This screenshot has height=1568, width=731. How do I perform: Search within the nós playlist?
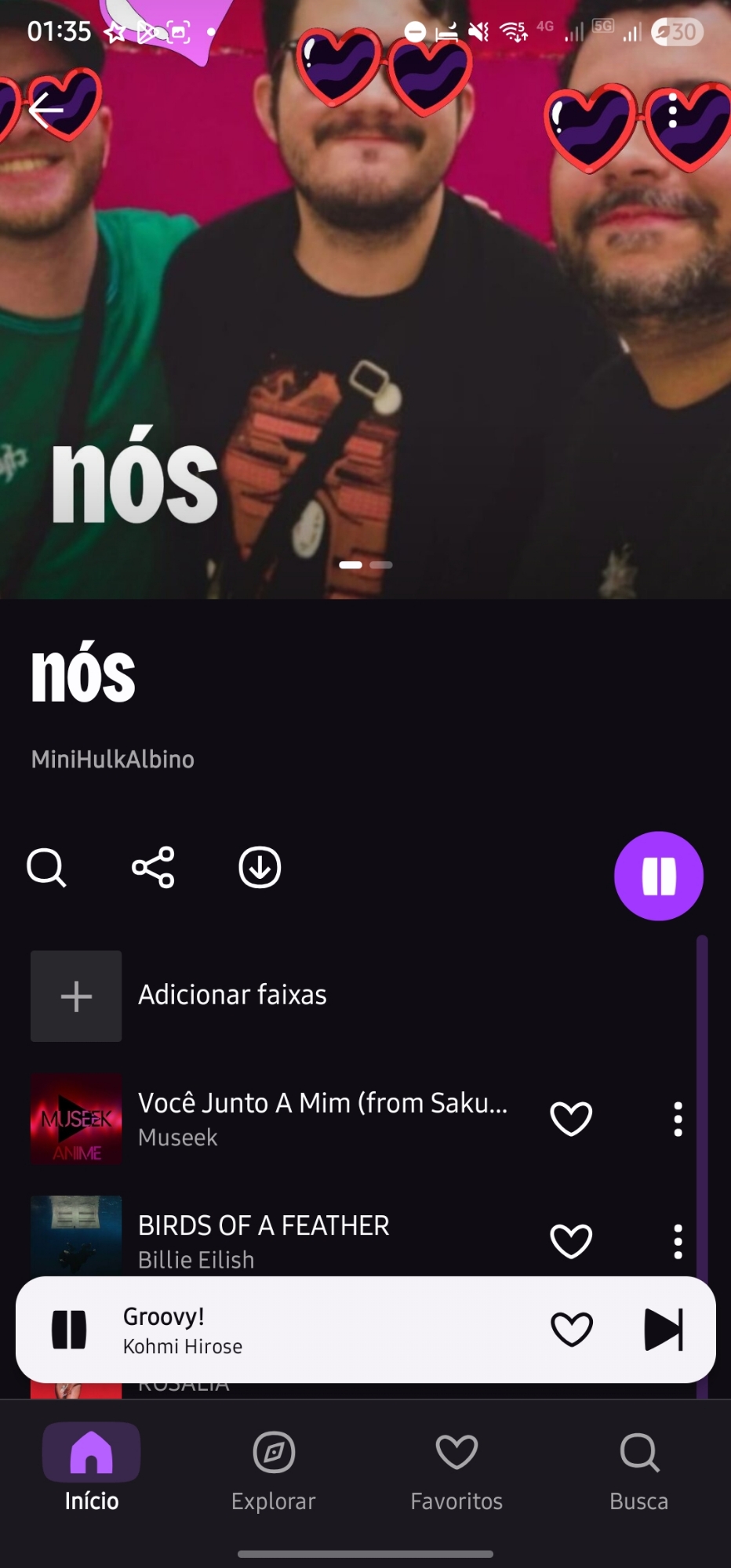click(46, 867)
